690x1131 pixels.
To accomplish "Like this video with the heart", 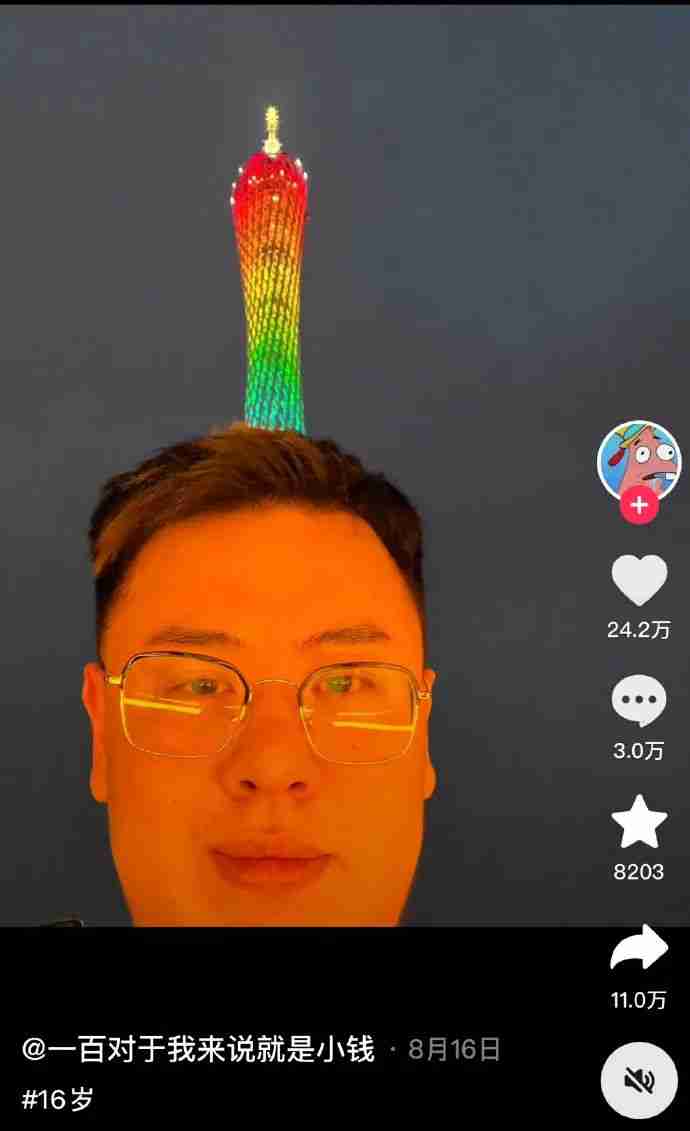I will (x=638, y=581).
